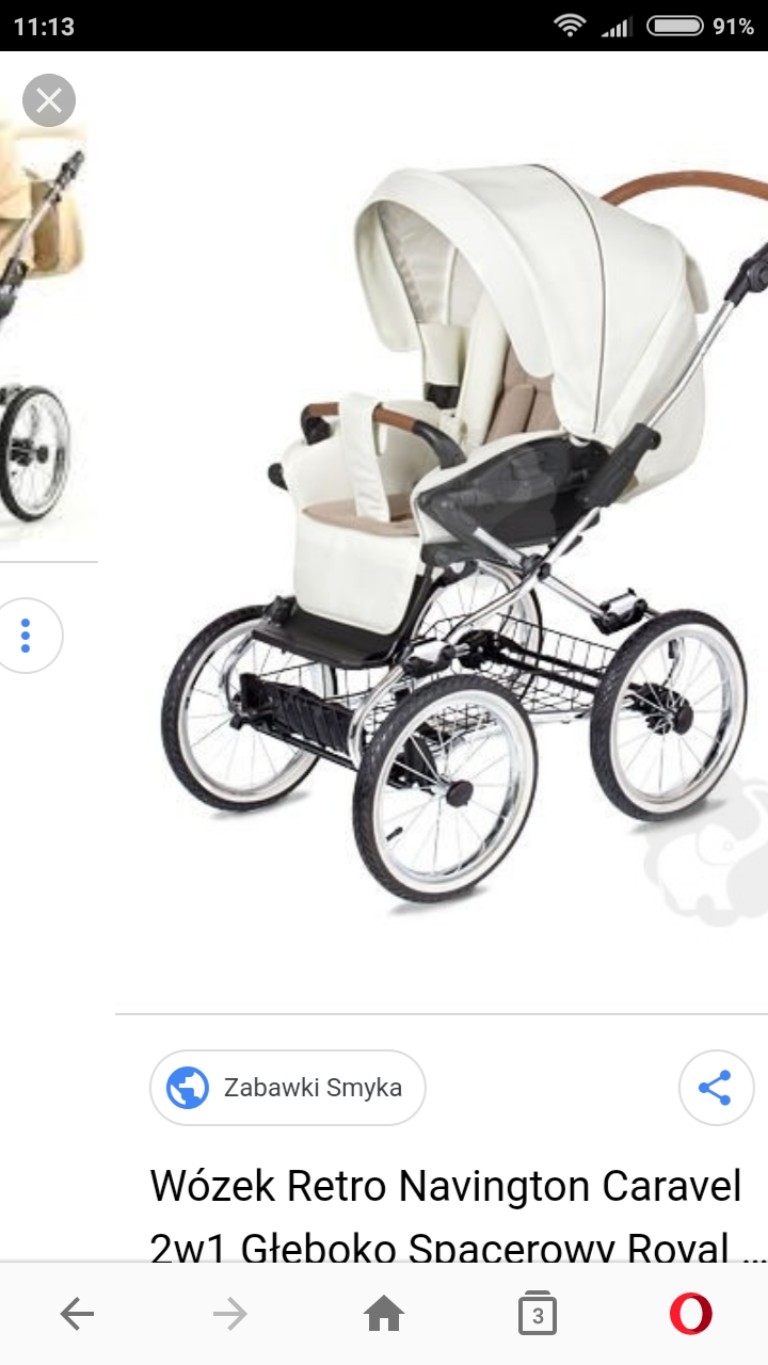Visit the Zabawki Smyka source site

pyautogui.click(x=288, y=1087)
